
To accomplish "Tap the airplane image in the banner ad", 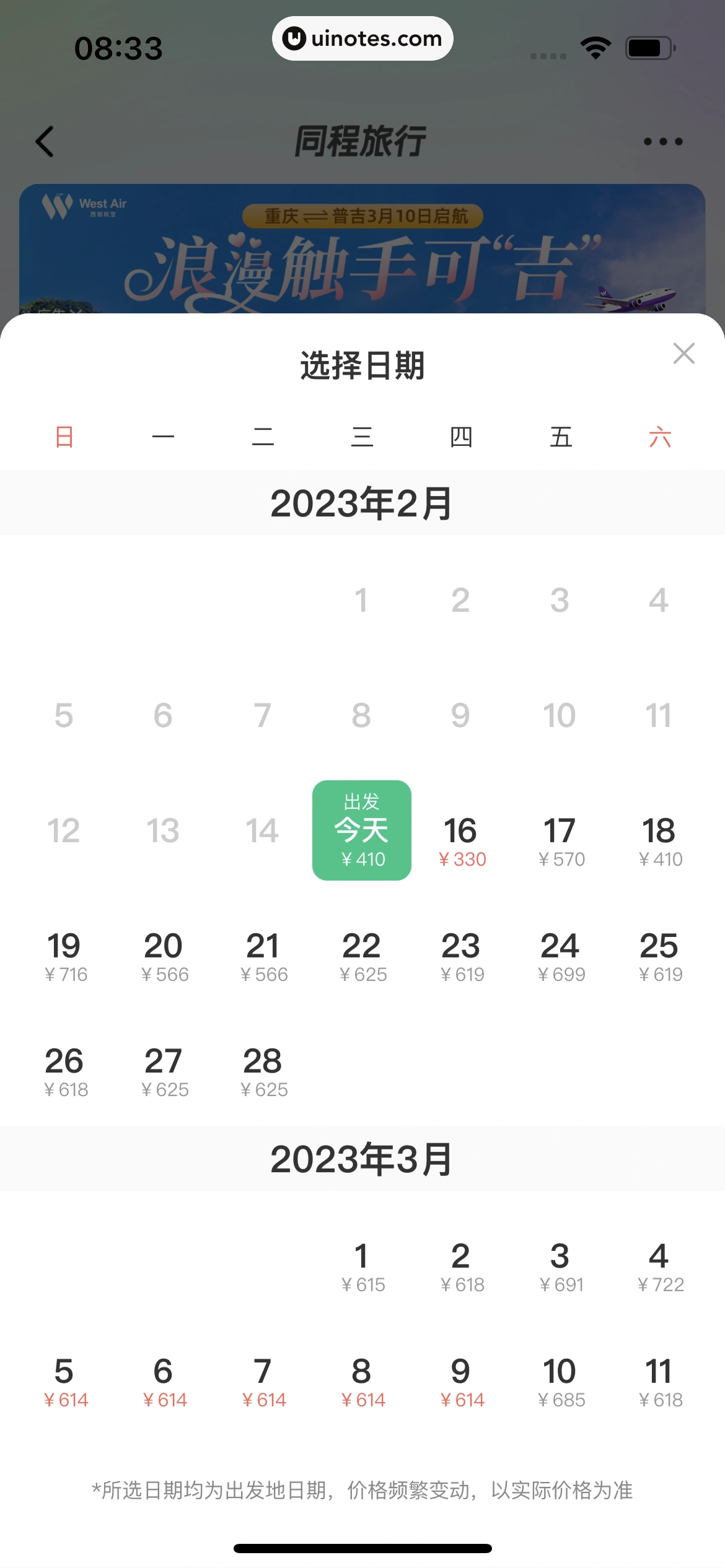I will tap(632, 297).
